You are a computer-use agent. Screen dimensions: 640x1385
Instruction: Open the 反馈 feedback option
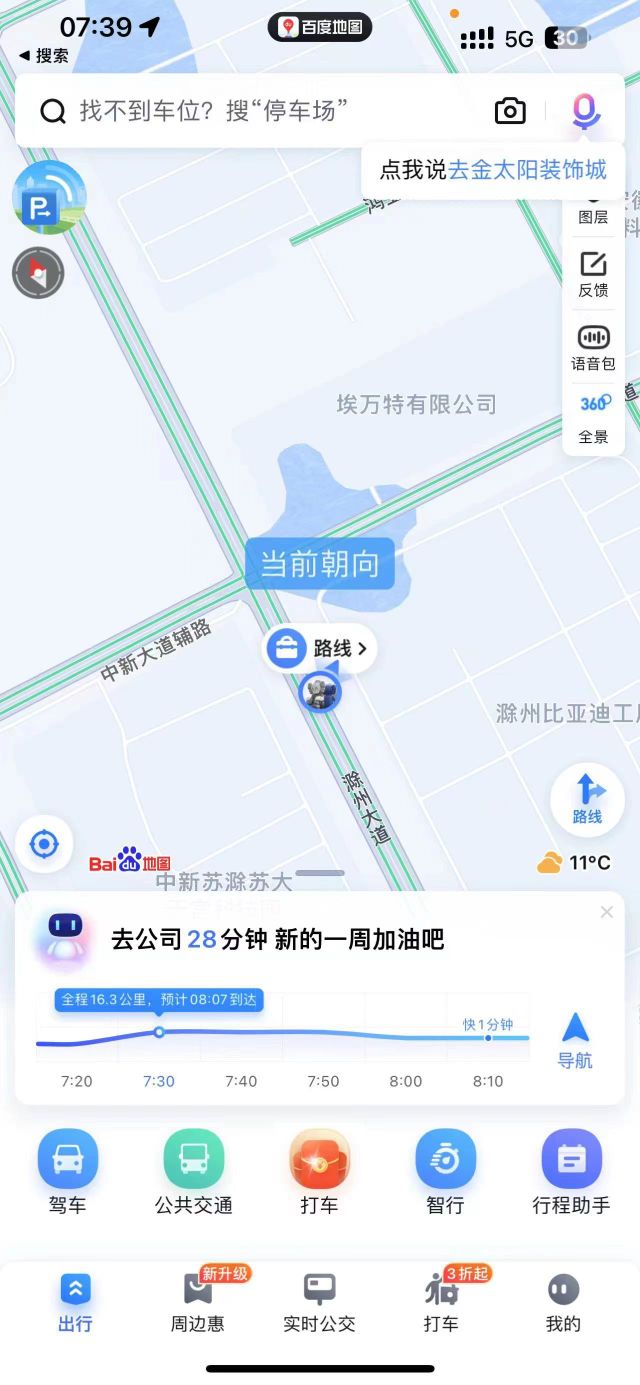point(593,274)
